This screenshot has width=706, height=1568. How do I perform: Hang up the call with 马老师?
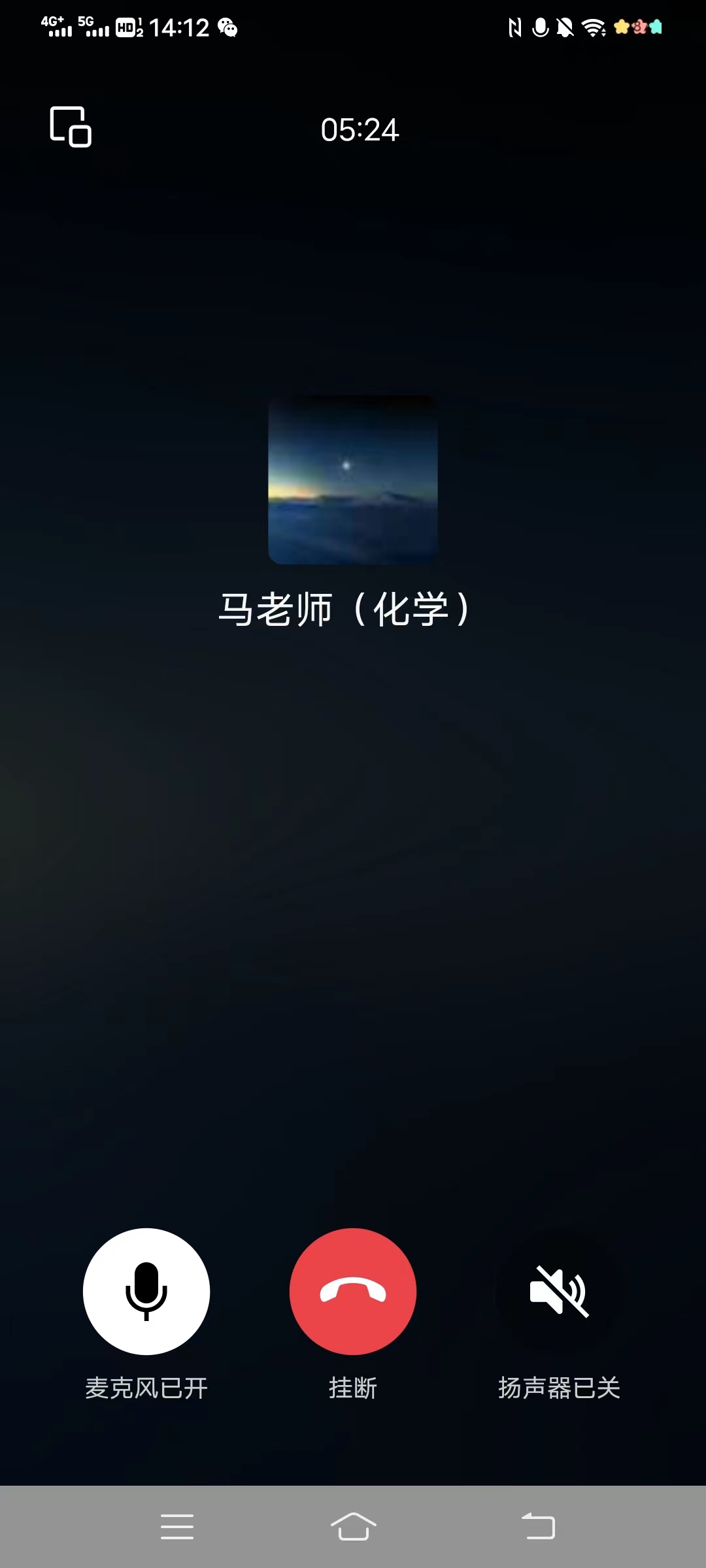(353, 1291)
